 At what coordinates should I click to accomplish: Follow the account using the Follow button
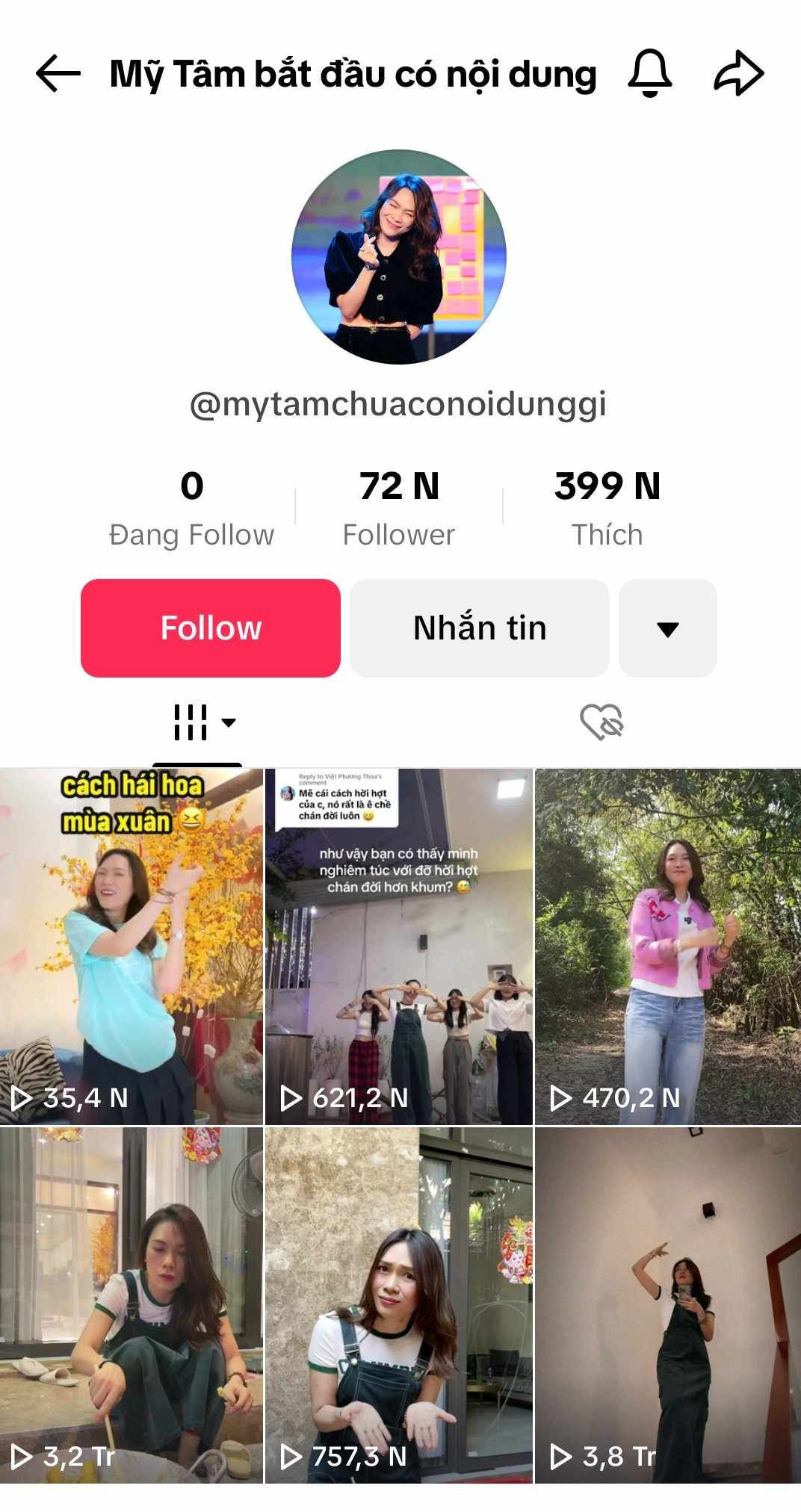click(x=210, y=628)
